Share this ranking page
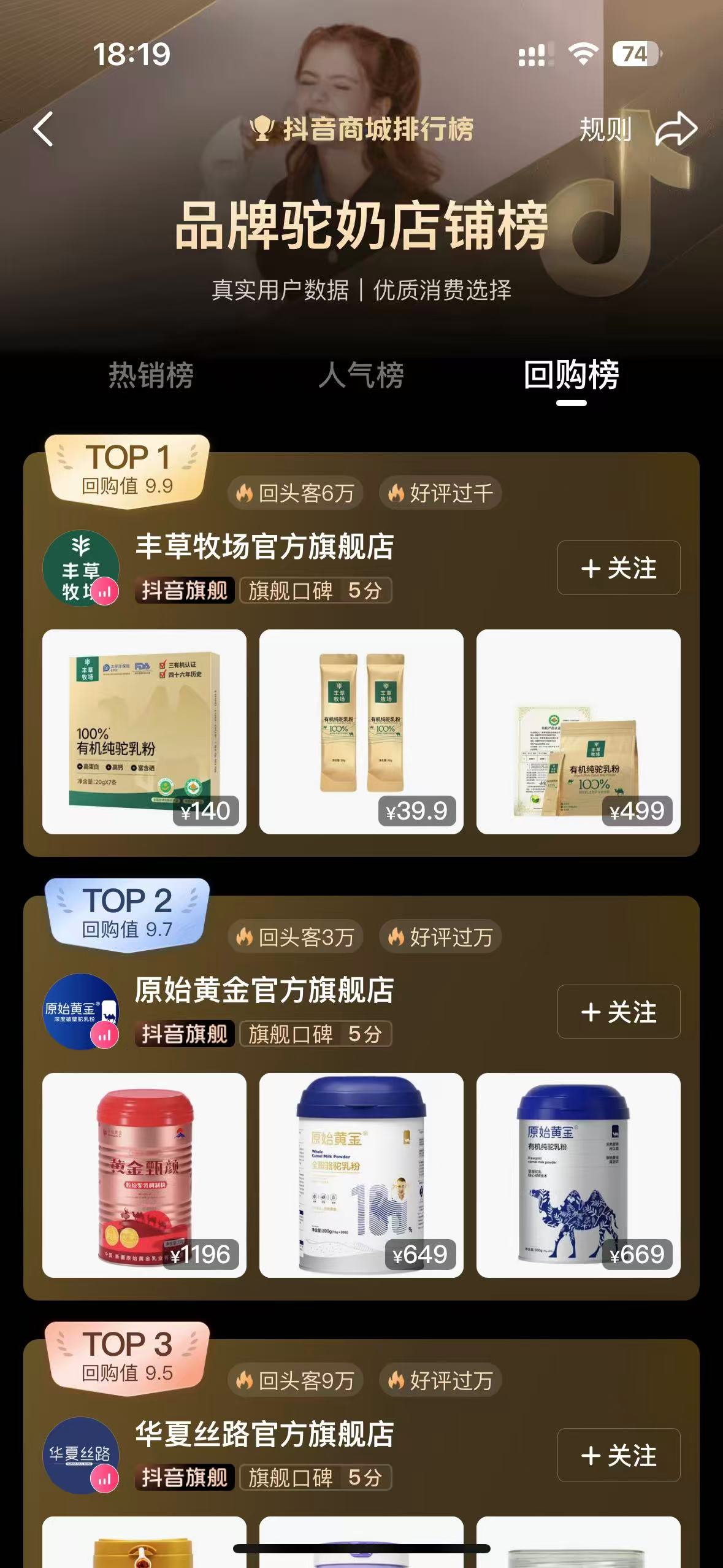The width and height of the screenshot is (723, 1568). [676, 129]
